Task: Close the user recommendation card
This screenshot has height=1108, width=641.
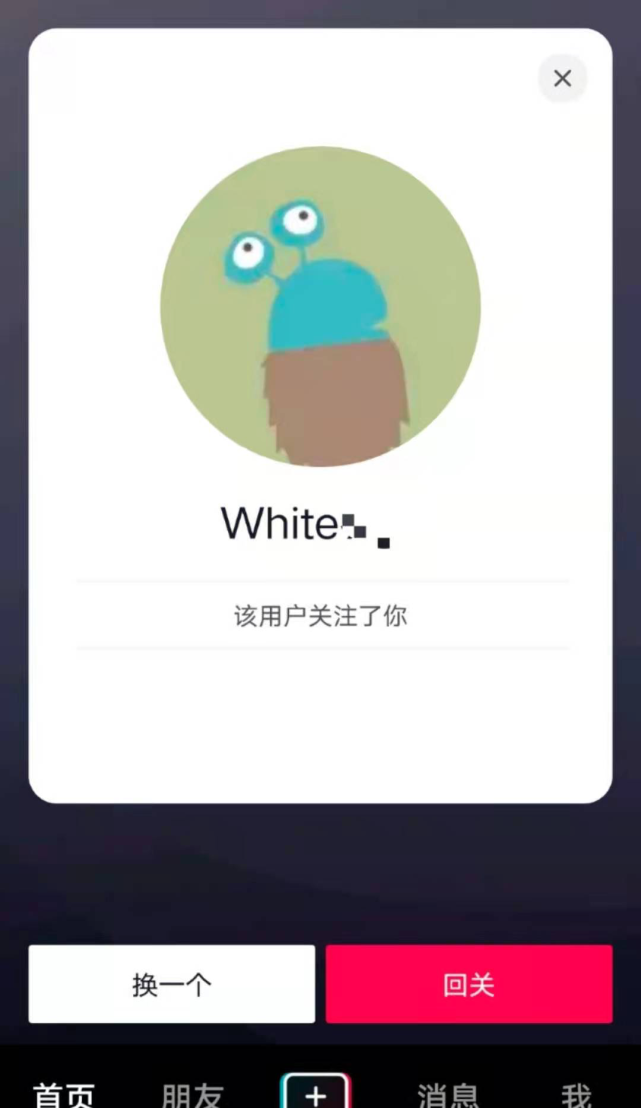Action: pos(562,78)
